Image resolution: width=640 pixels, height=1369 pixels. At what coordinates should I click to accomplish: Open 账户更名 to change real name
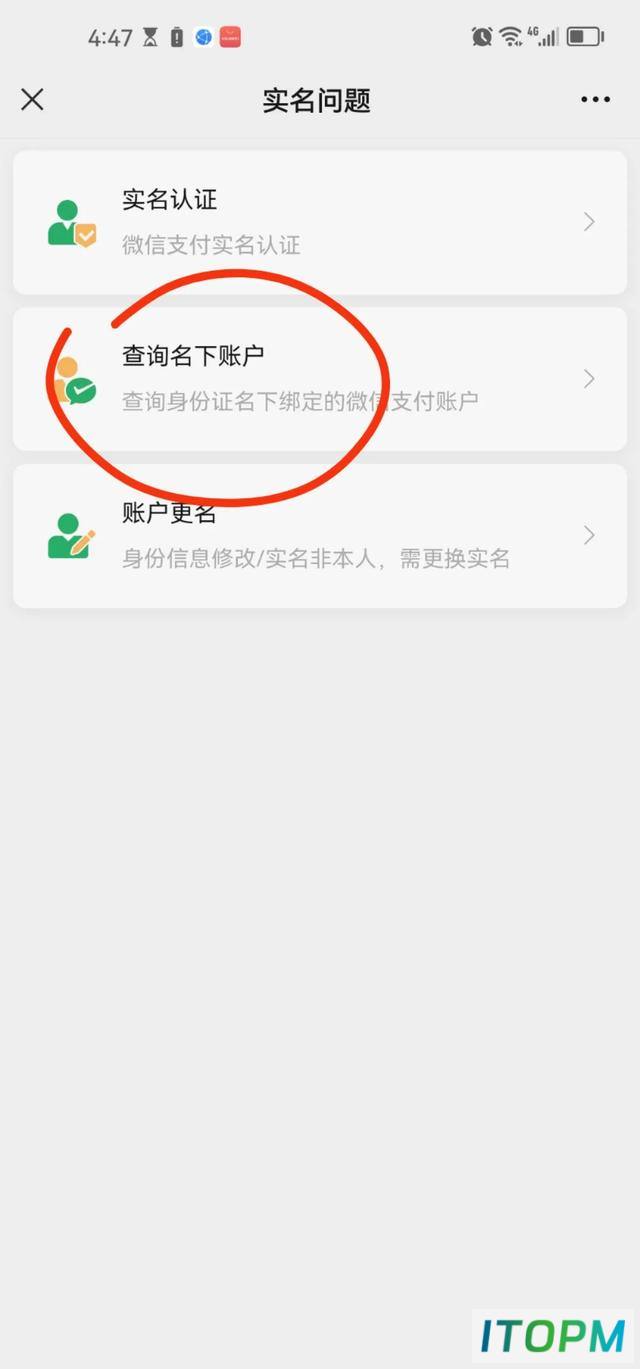(320, 536)
